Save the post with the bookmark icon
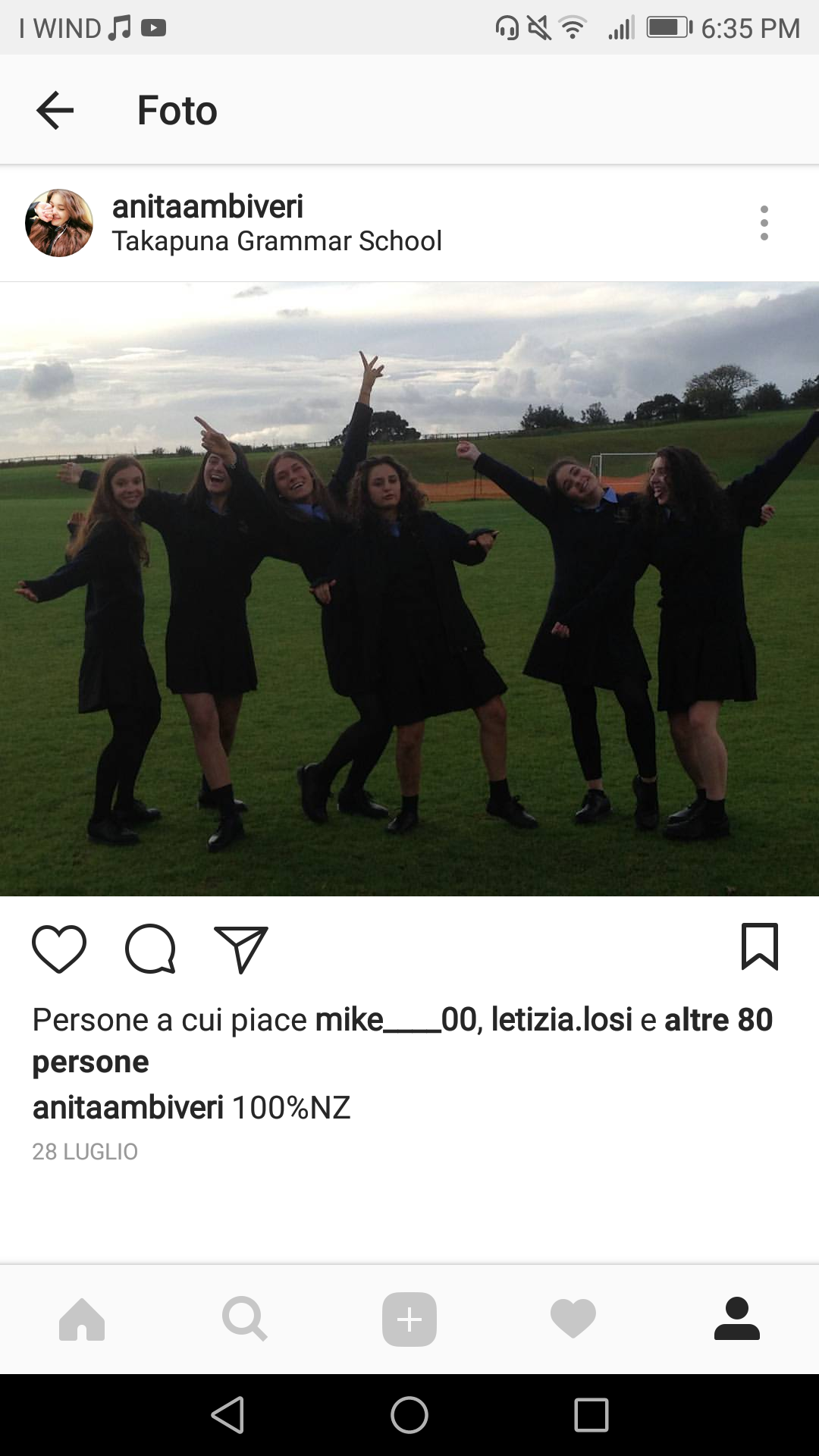 pyautogui.click(x=760, y=946)
